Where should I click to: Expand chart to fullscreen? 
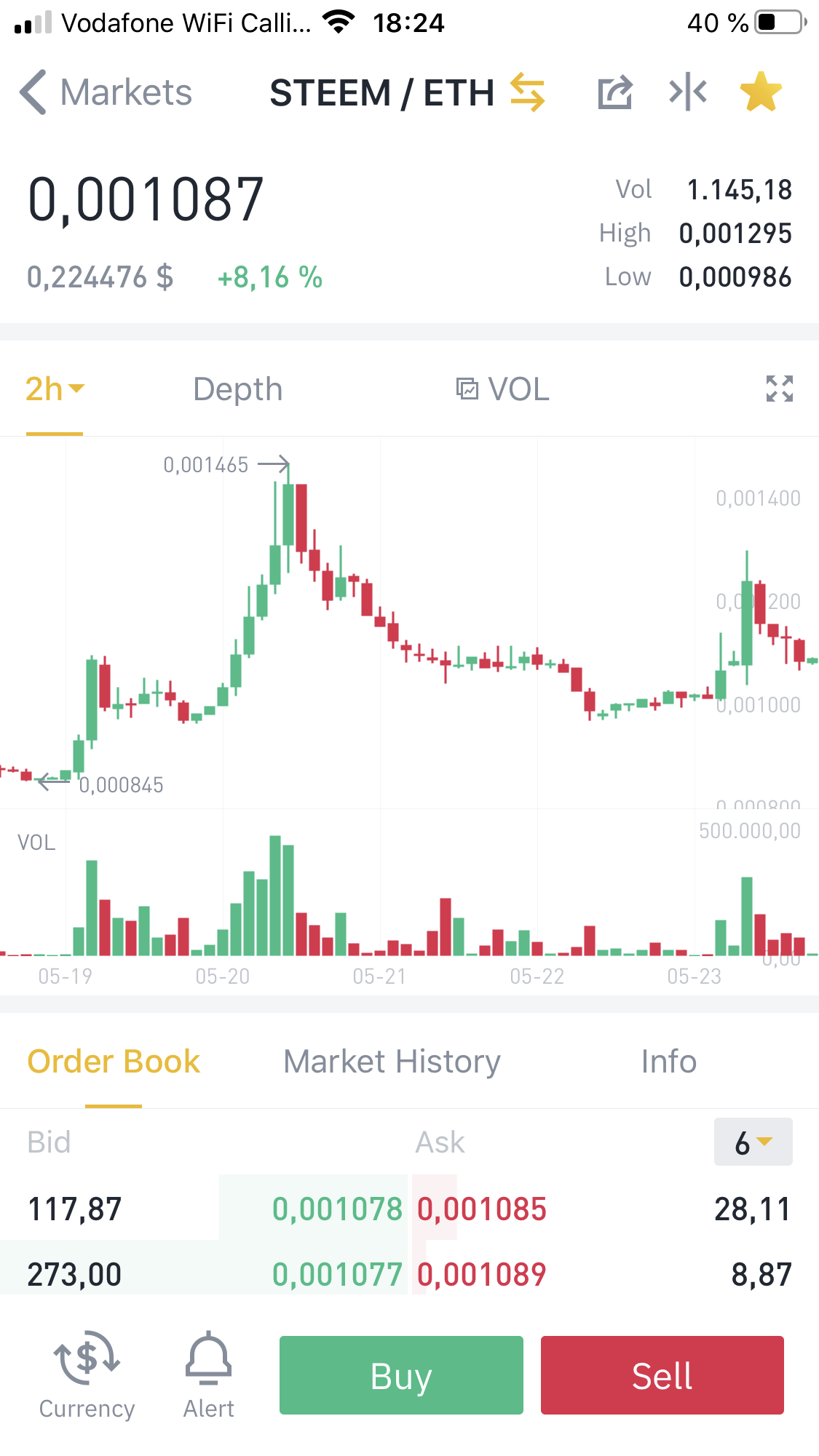click(x=779, y=389)
